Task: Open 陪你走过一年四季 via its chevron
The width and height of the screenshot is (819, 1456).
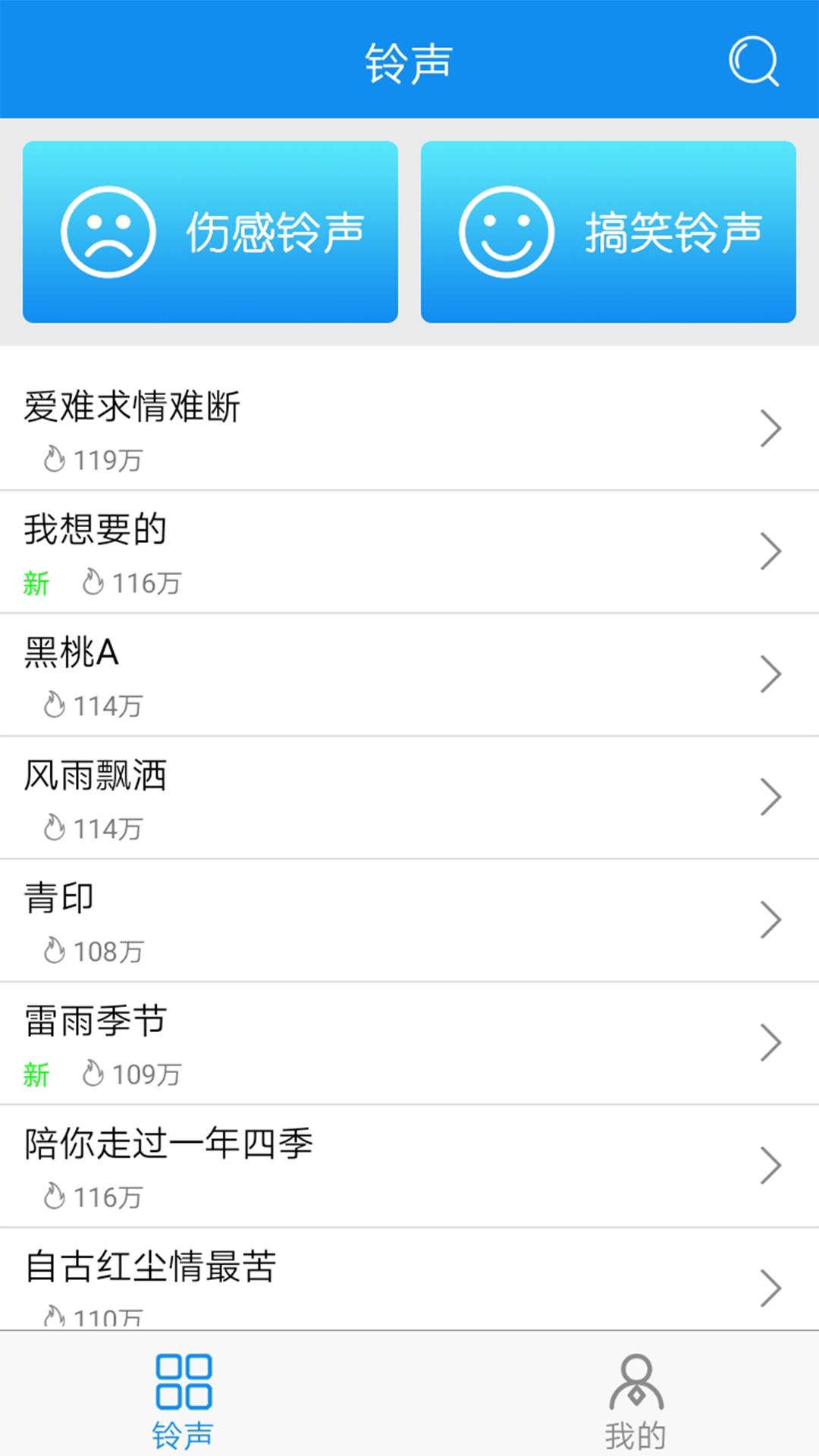Action: tap(770, 1166)
